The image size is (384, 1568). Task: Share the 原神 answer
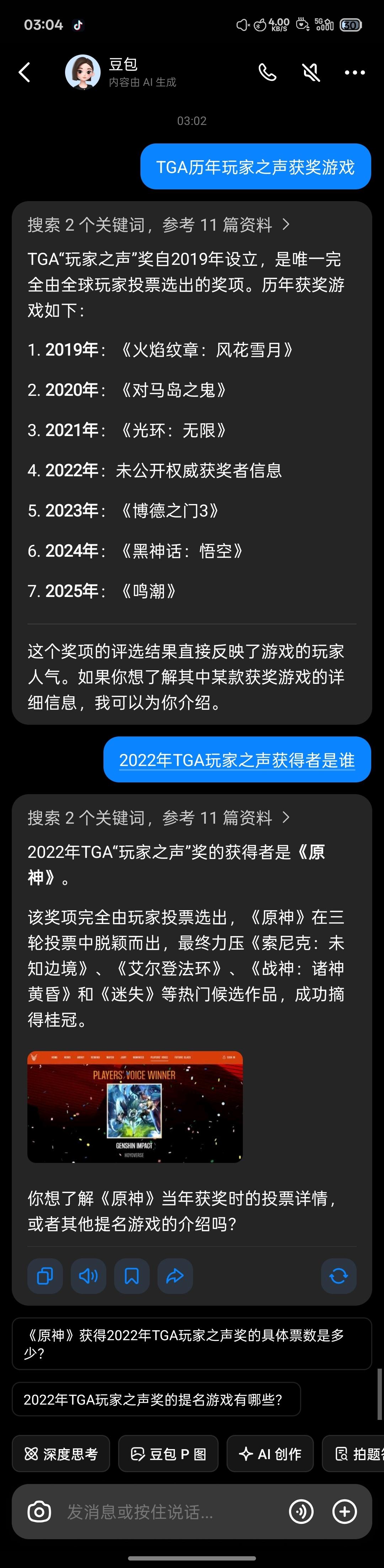click(x=175, y=1276)
